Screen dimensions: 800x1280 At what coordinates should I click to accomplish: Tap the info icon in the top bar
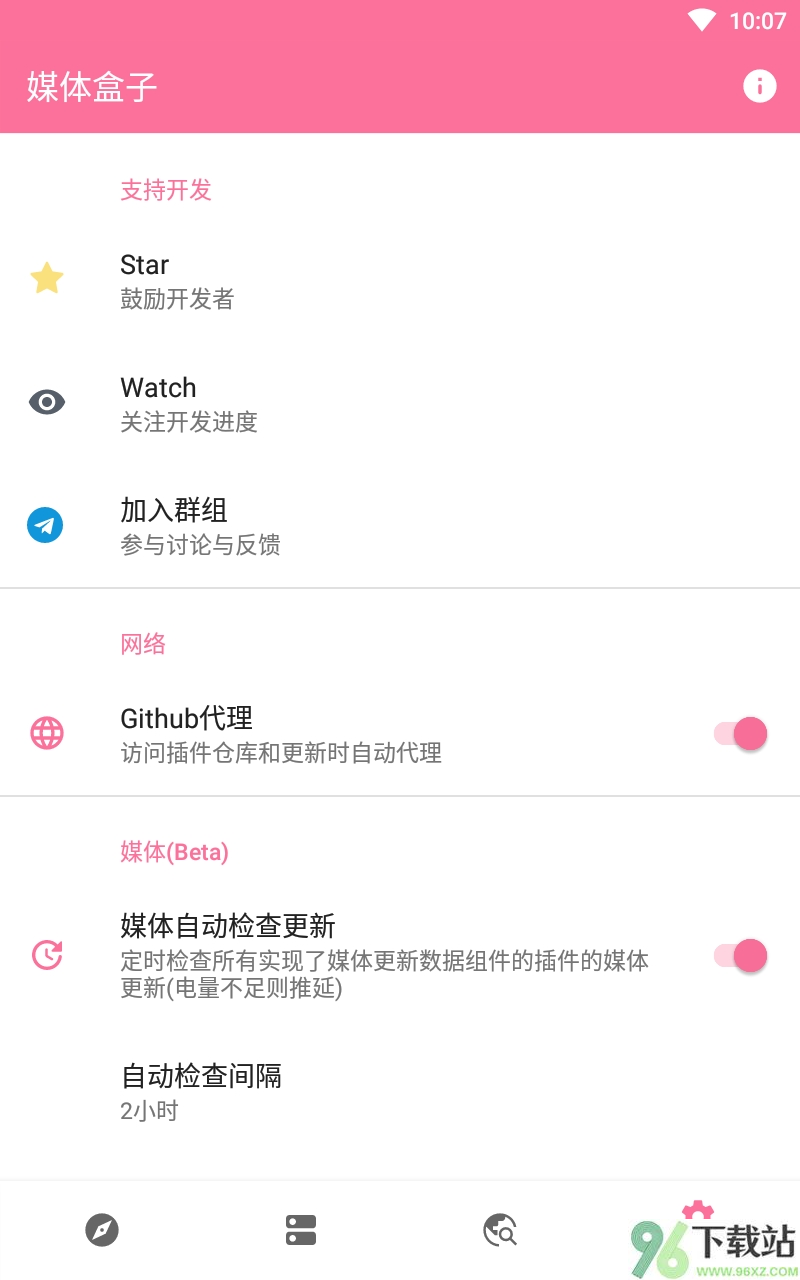[760, 86]
